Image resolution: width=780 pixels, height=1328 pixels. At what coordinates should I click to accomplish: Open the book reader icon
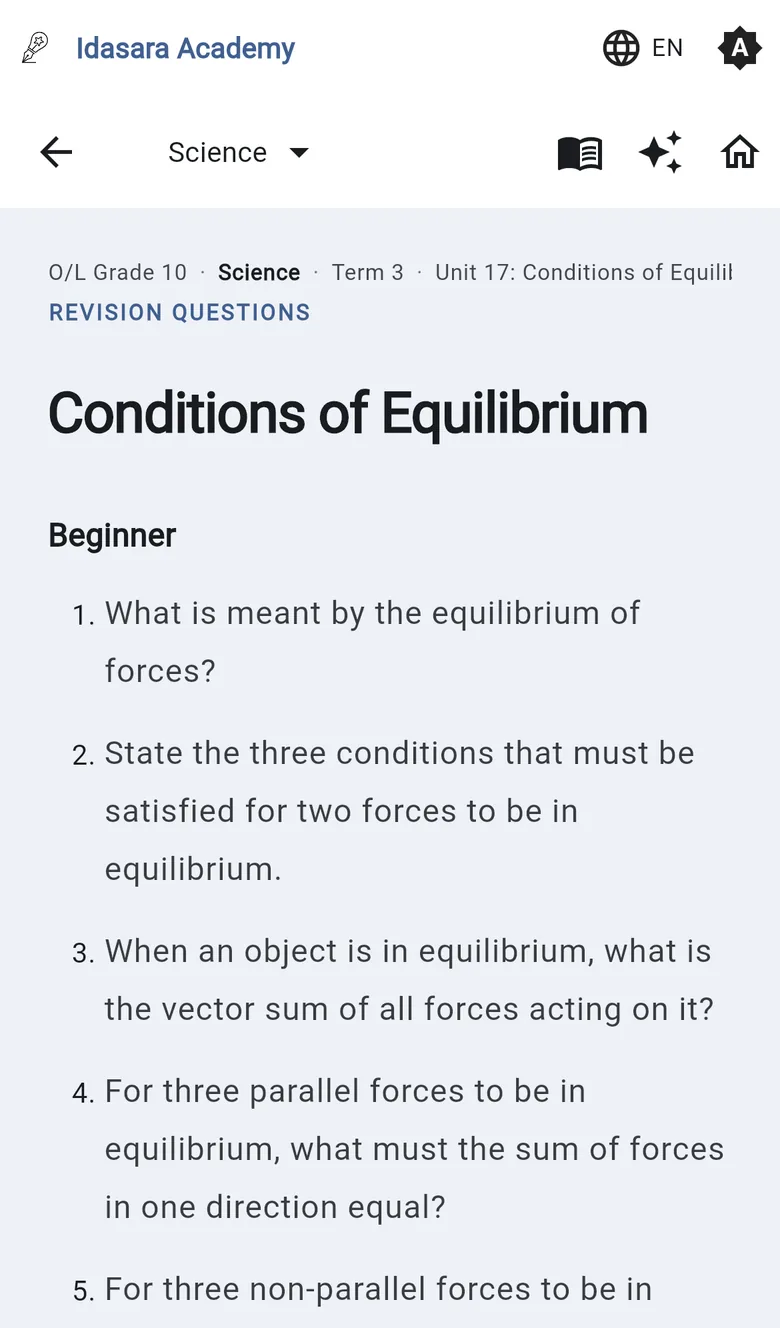click(x=580, y=153)
